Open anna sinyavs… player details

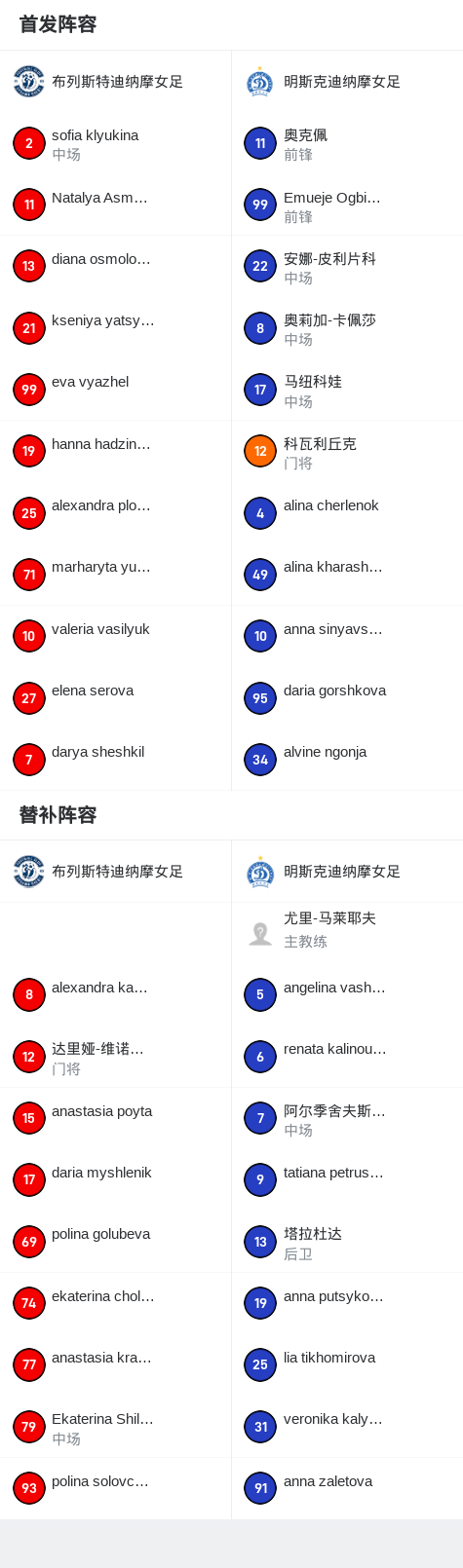coord(347,637)
